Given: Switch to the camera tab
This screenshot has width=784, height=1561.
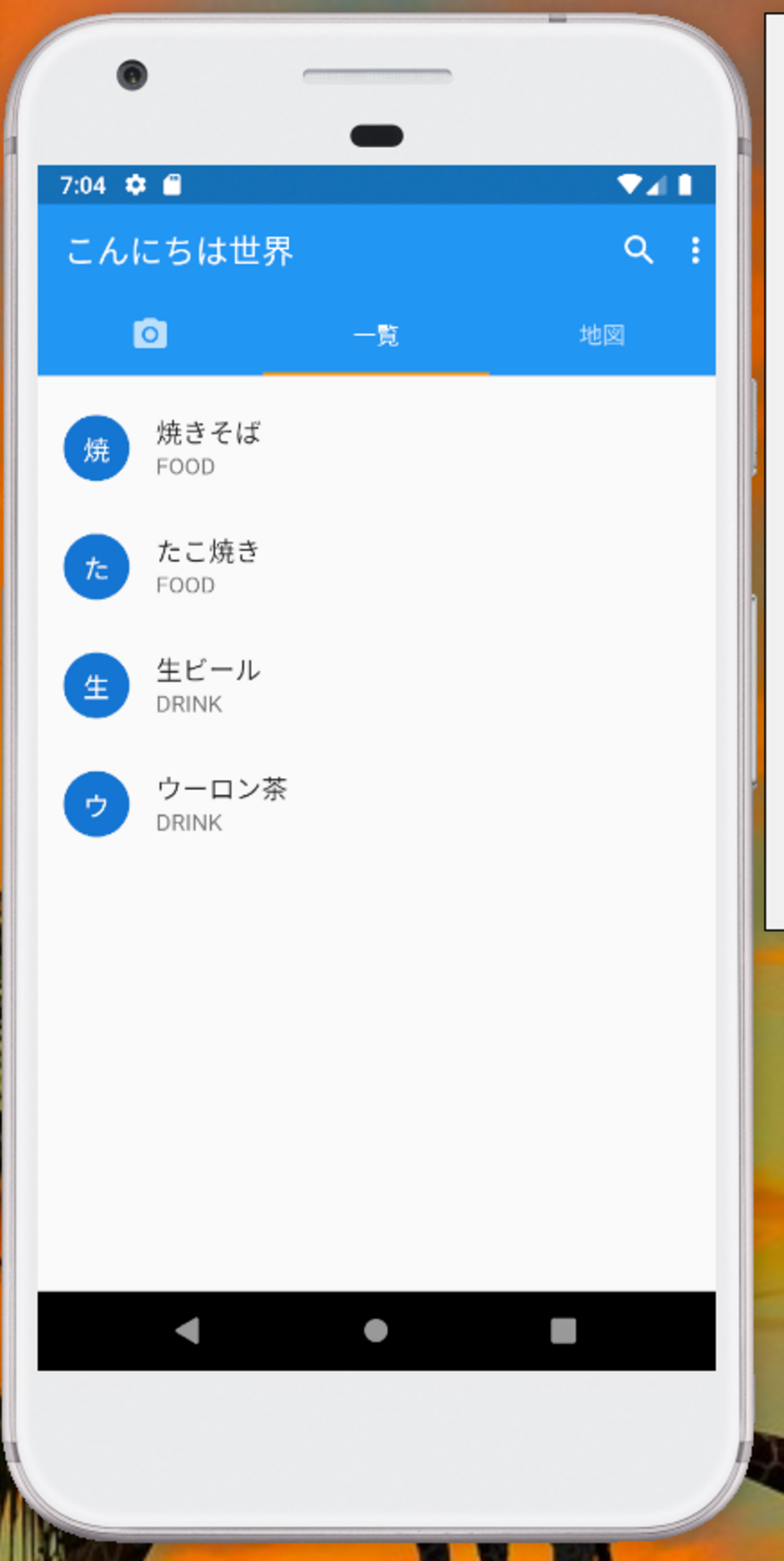Looking at the screenshot, I should click(150, 334).
